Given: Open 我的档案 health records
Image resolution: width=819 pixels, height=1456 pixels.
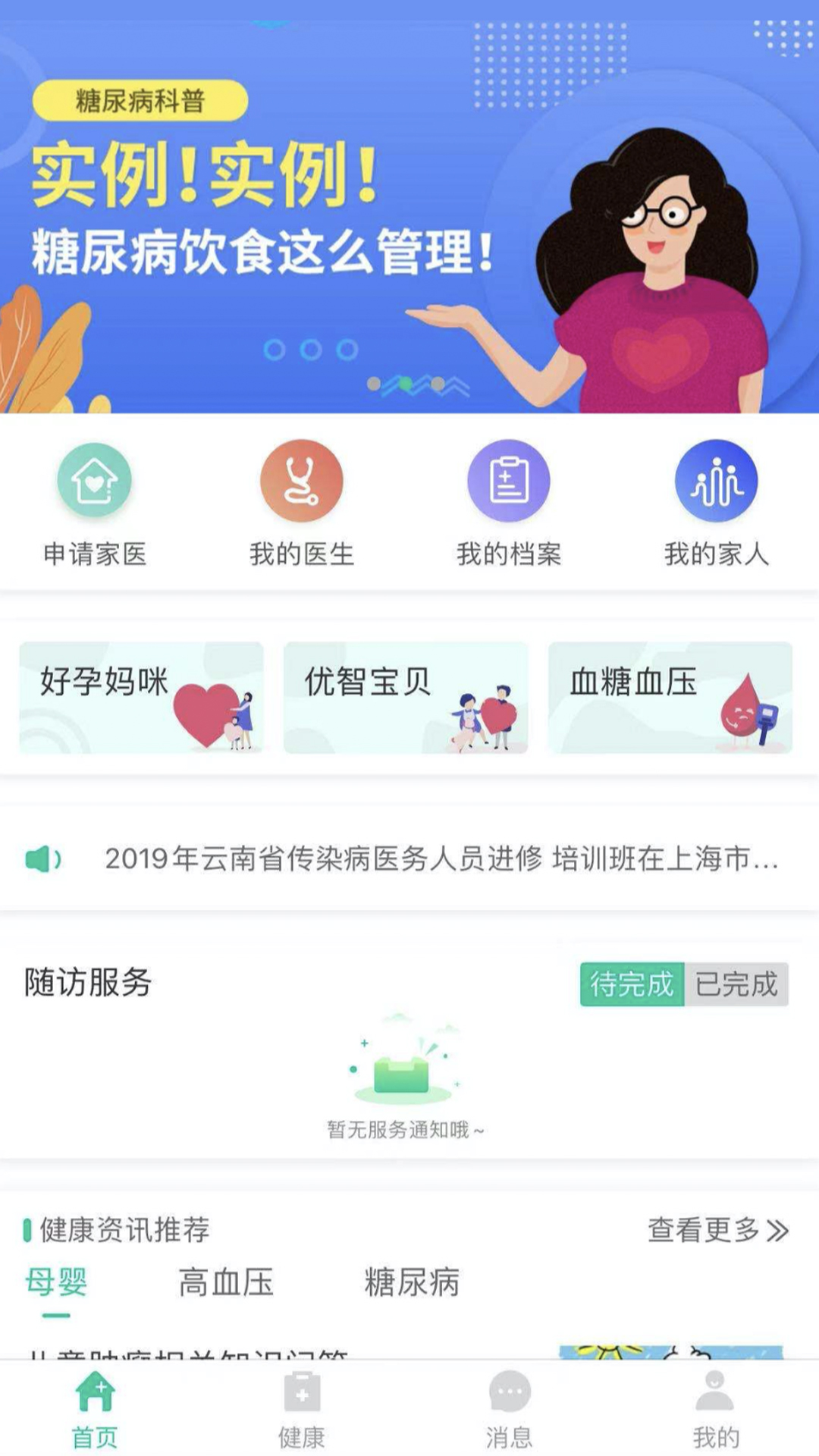Looking at the screenshot, I should (x=509, y=502).
